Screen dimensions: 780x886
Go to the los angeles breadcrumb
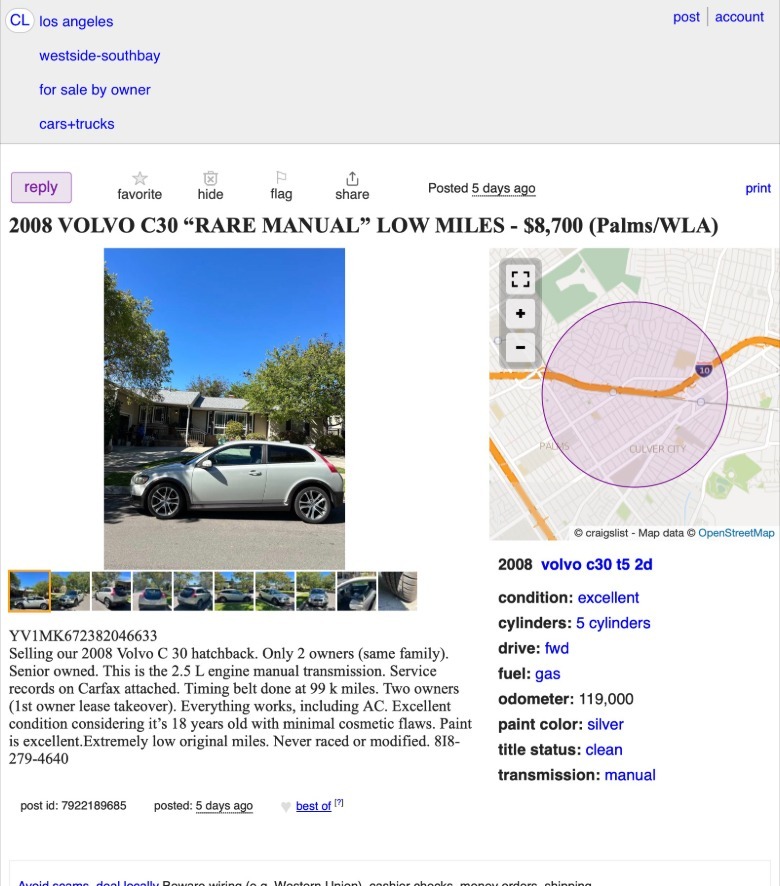pyautogui.click(x=76, y=21)
